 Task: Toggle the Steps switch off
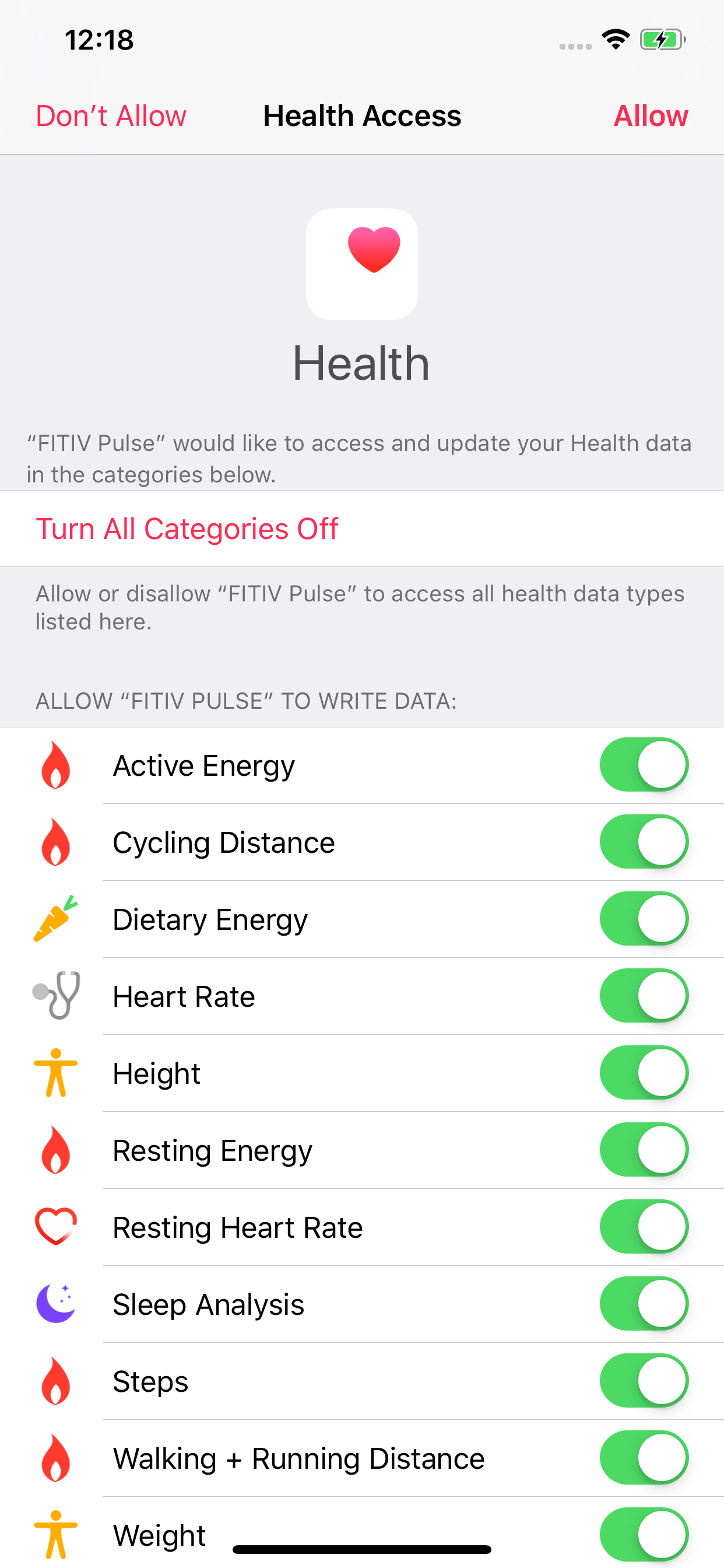tap(644, 1381)
